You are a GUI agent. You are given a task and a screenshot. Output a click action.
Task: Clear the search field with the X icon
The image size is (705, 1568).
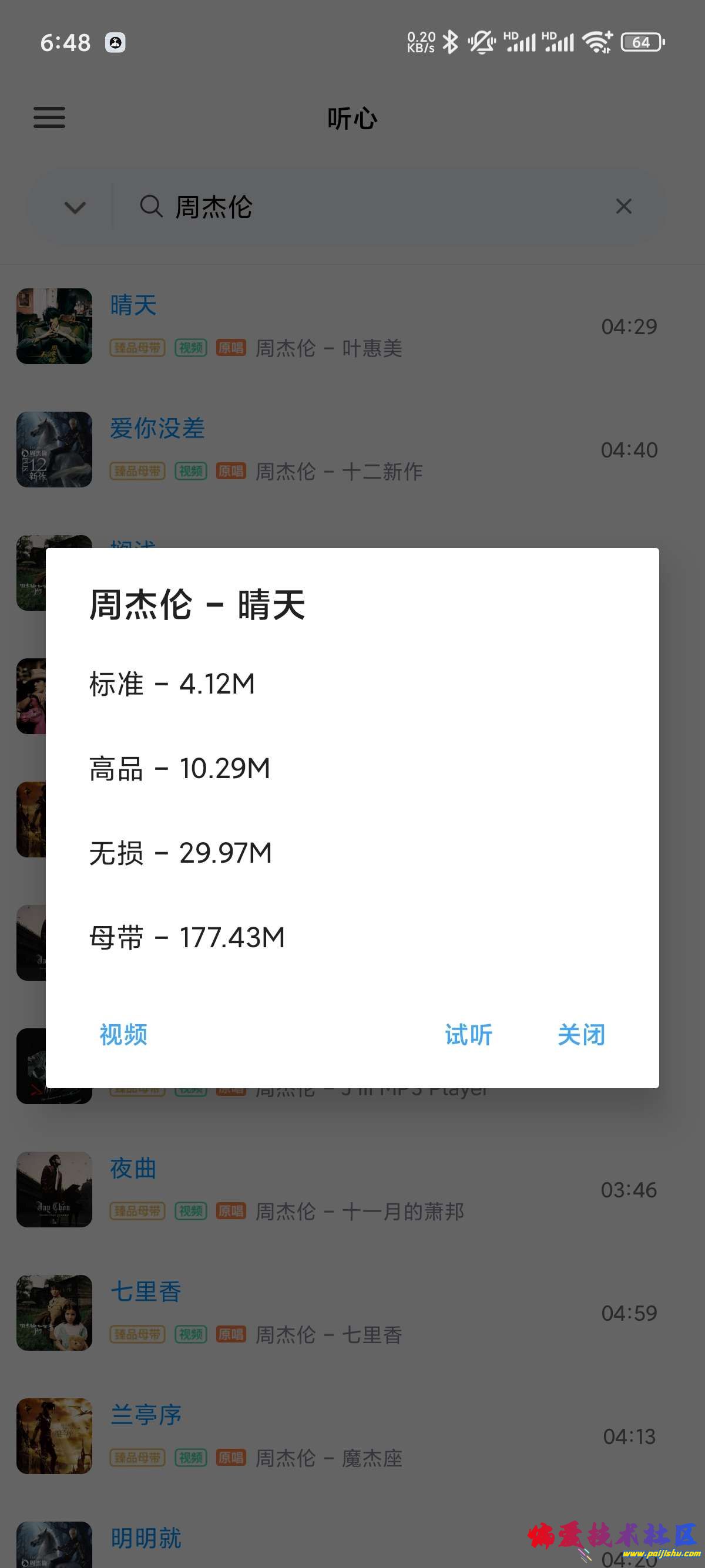click(x=623, y=206)
